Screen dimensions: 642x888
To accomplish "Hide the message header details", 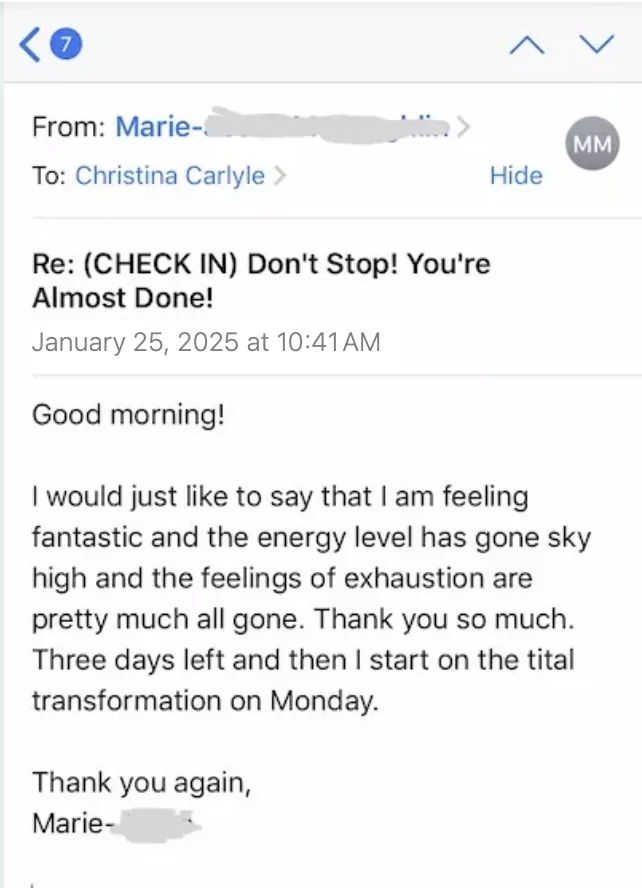I will click(516, 176).
